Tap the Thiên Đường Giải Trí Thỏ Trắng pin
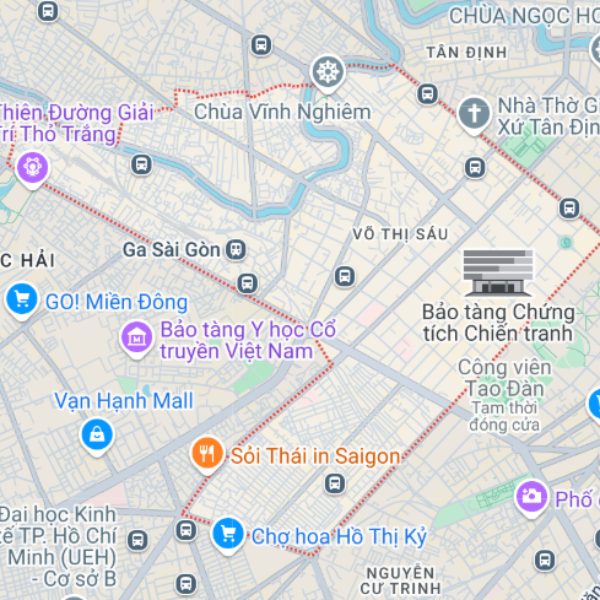 [32, 164]
